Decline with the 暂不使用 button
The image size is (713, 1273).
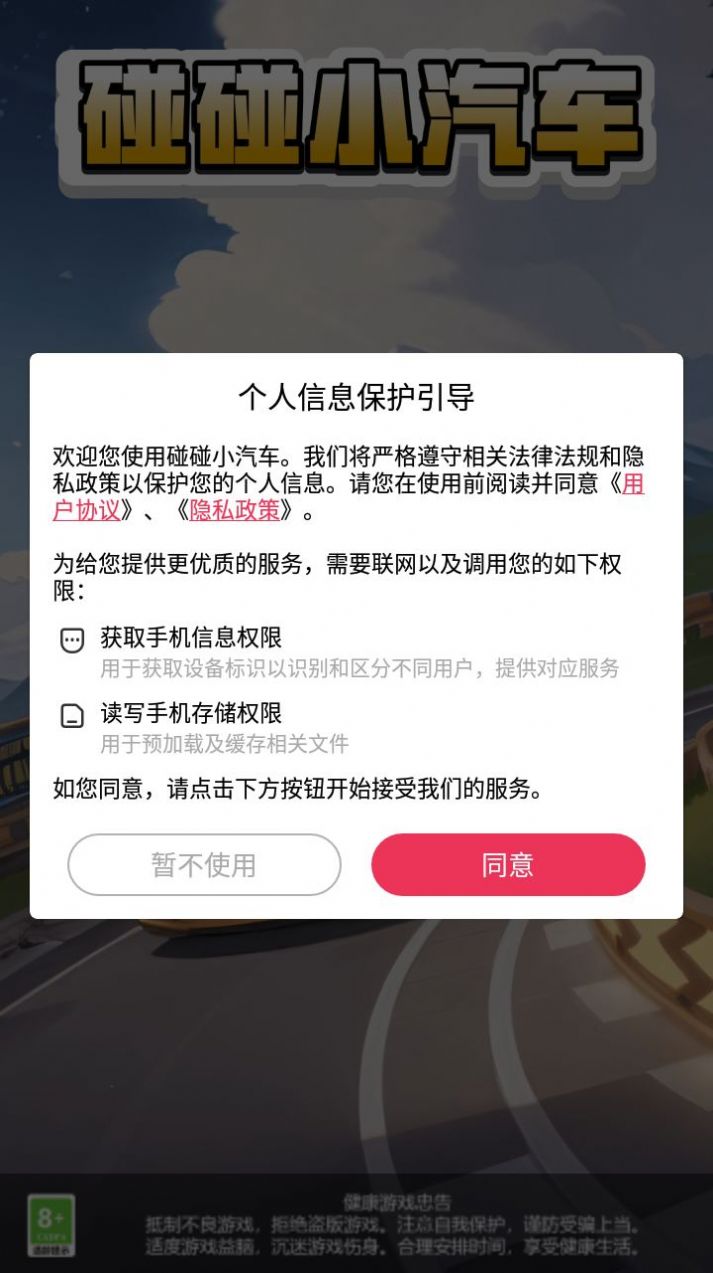point(204,865)
